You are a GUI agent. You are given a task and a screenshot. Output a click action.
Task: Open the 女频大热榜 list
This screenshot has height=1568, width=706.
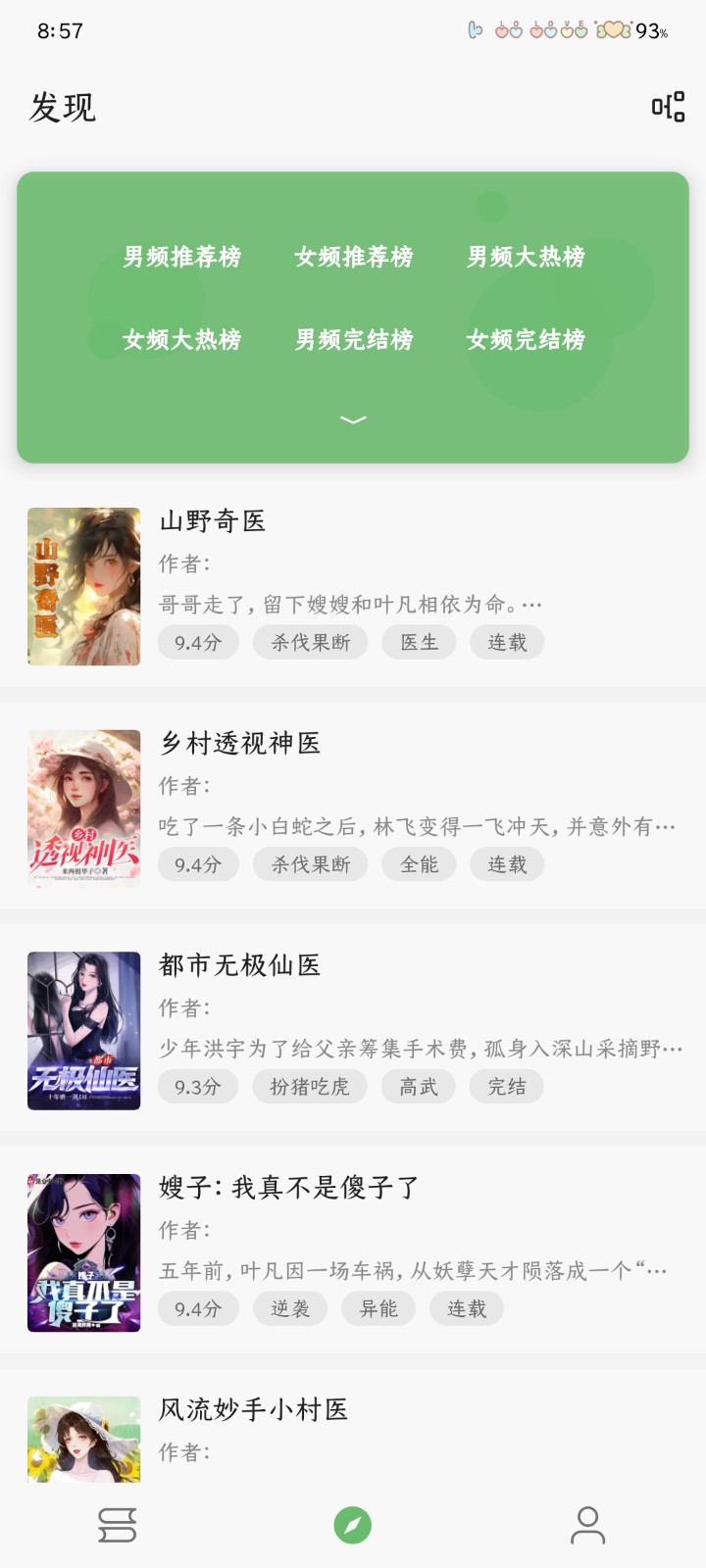coord(181,340)
